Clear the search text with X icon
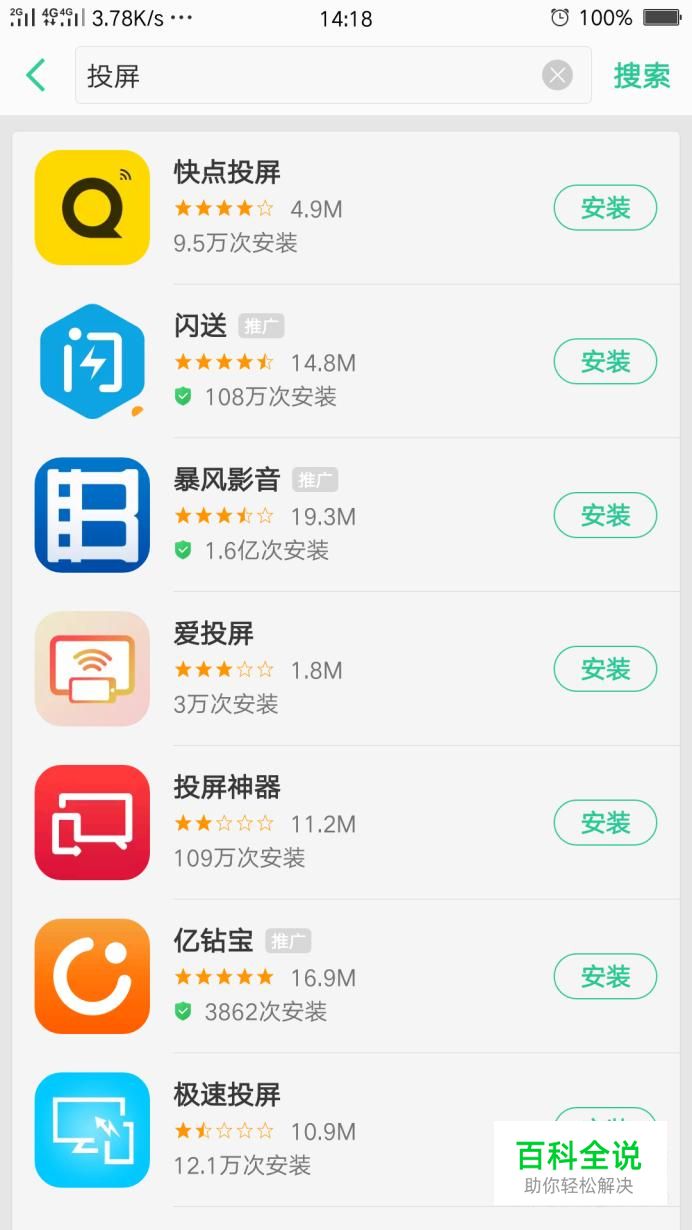Viewport: 692px width, 1230px height. pos(557,75)
